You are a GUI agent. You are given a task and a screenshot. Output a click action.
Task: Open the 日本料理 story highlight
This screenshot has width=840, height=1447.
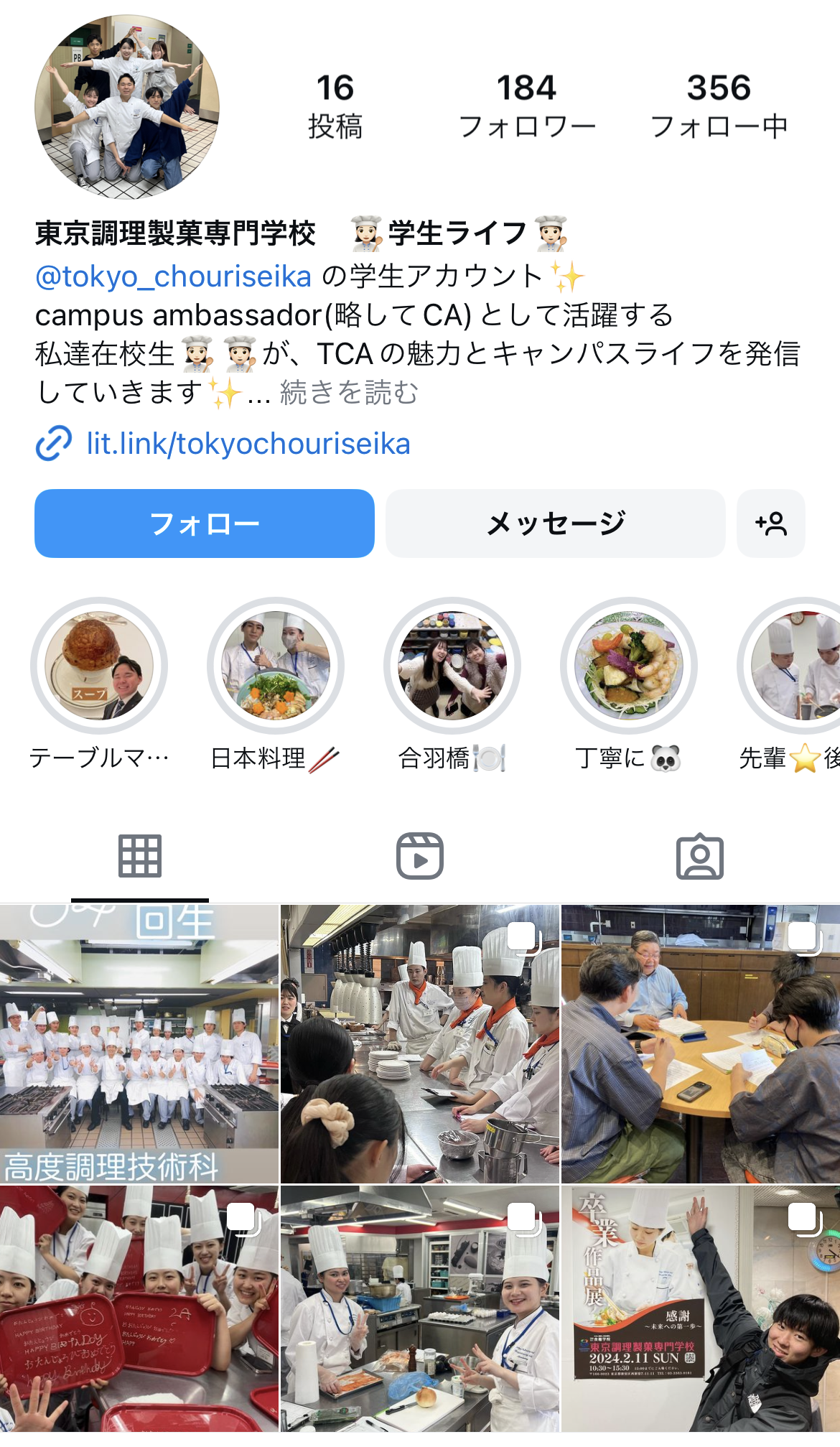(276, 666)
